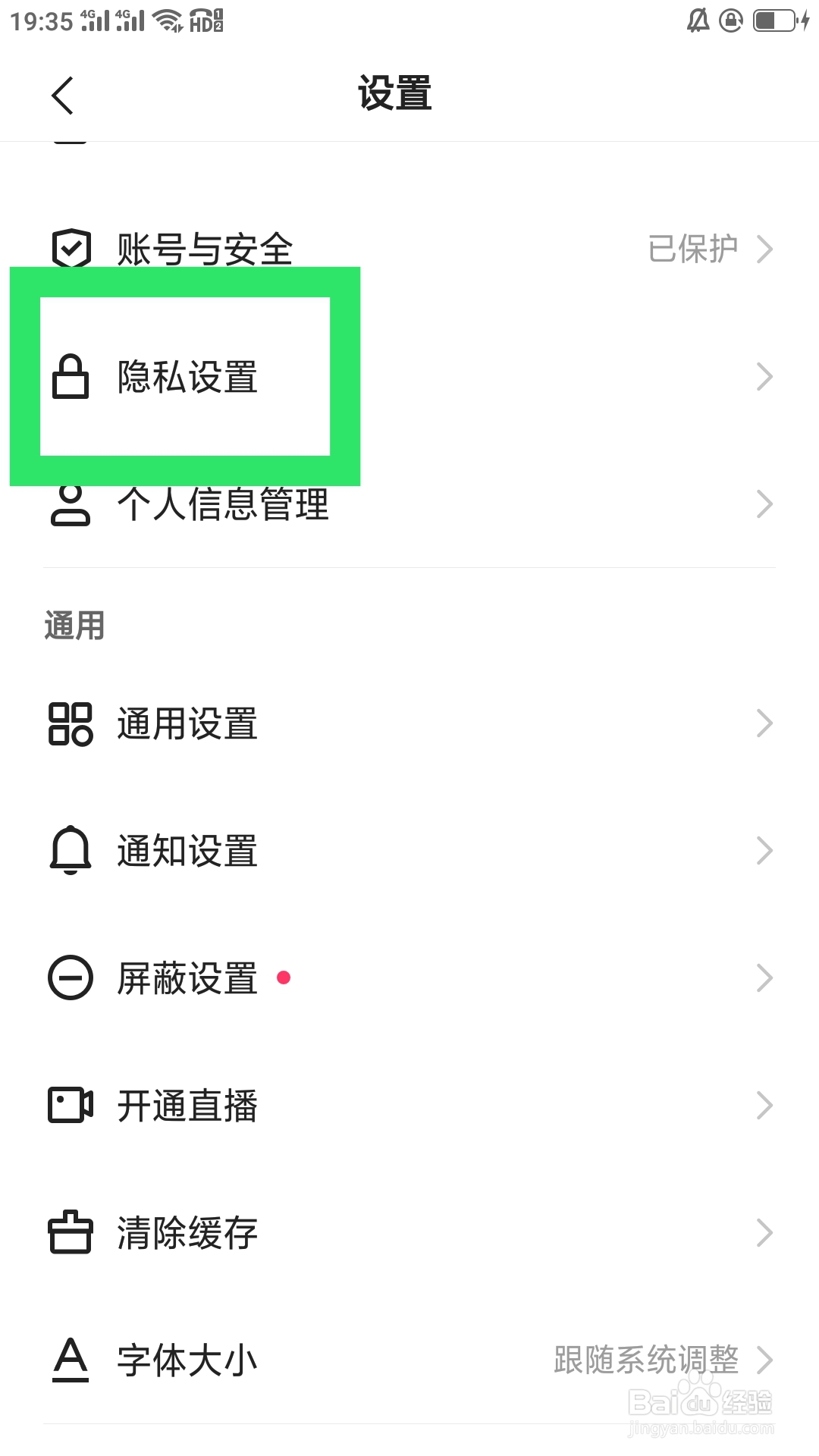Click the trash icon for 清除缓存
Image resolution: width=819 pixels, height=1456 pixels.
tap(70, 1233)
